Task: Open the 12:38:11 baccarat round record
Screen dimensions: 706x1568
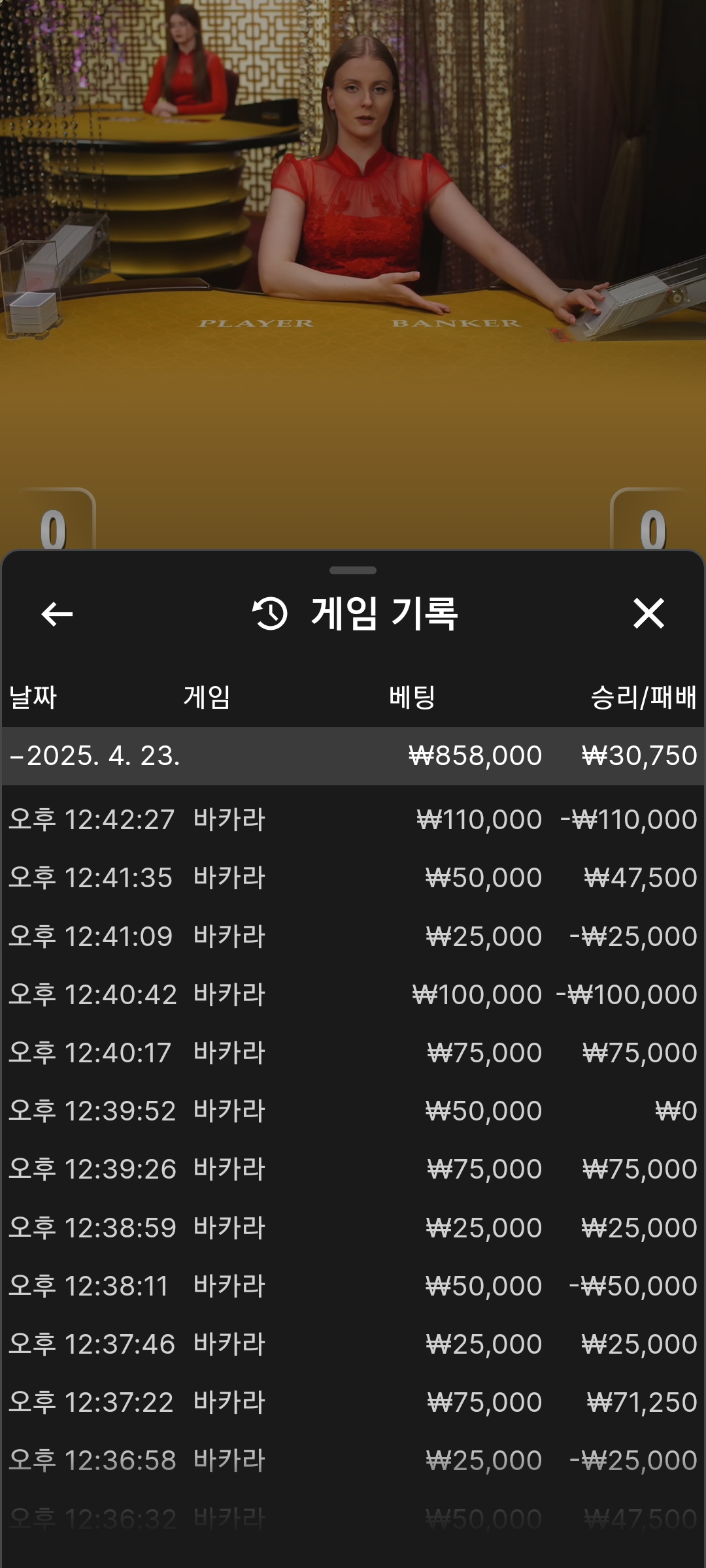Action: (353, 1286)
